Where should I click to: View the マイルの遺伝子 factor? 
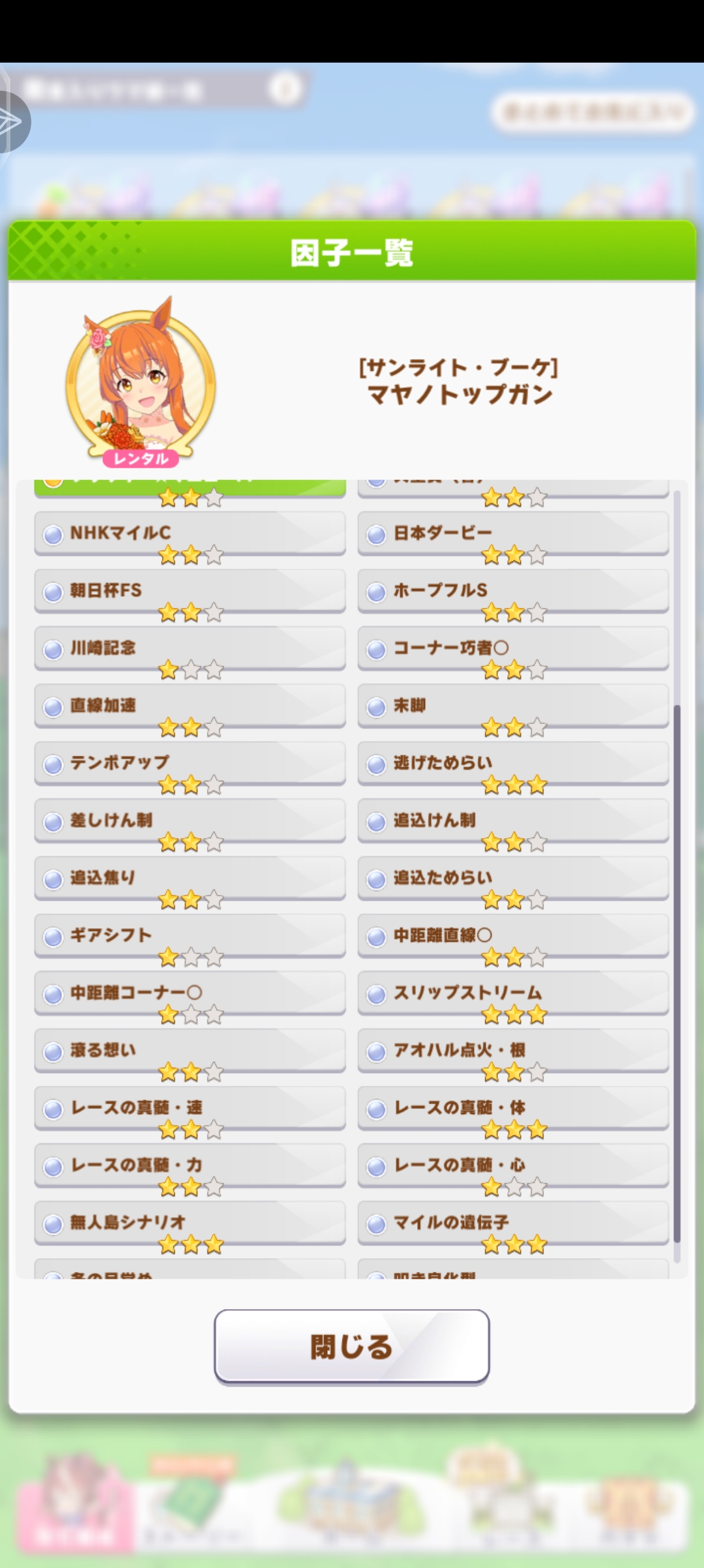pyautogui.click(x=512, y=1222)
